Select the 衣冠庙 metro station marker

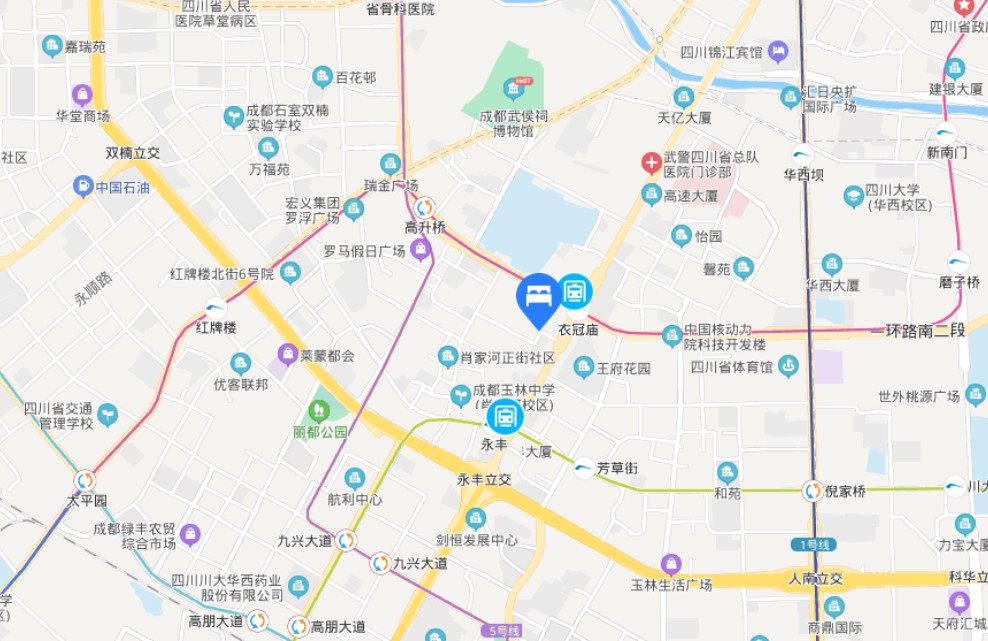575,291
